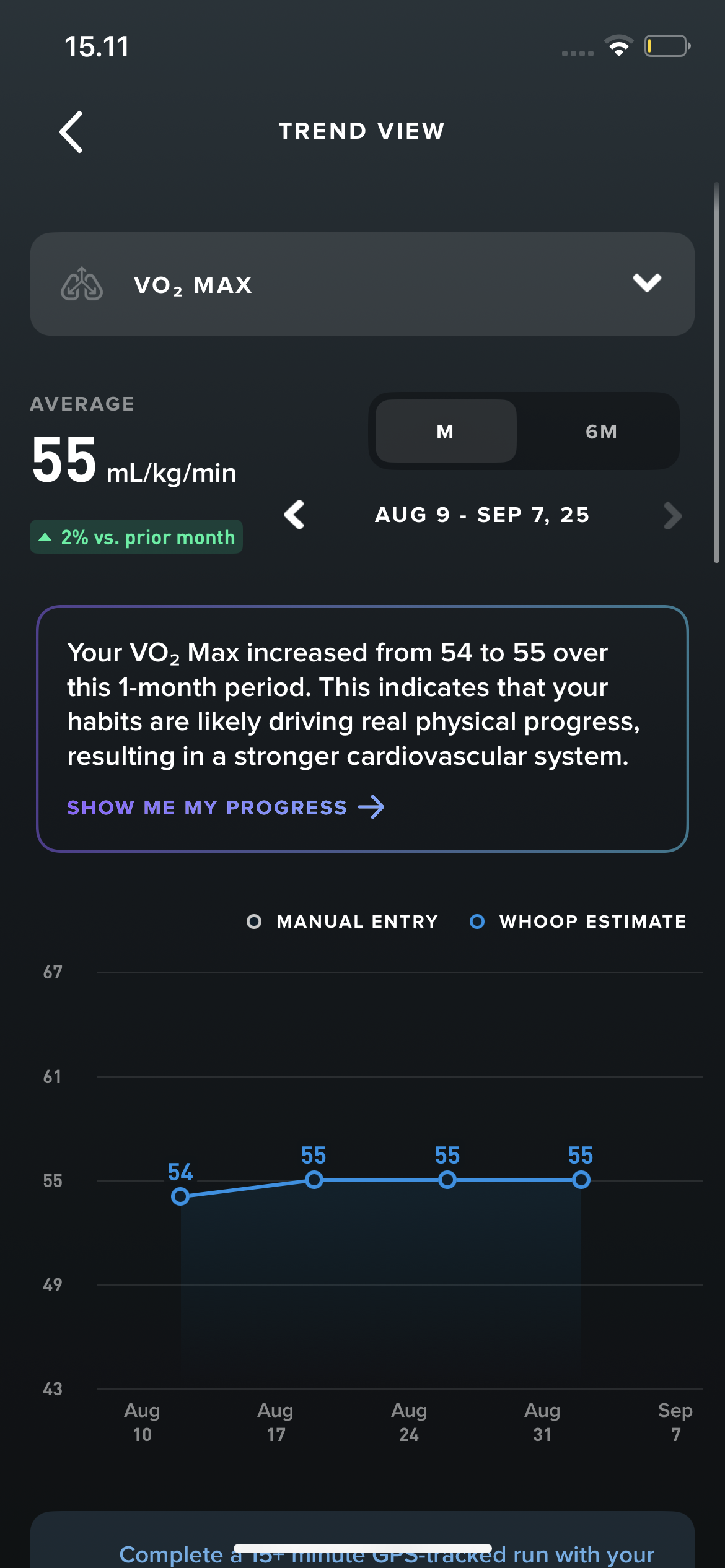Switch to the 6M range
The width and height of the screenshot is (725, 1568).
[x=600, y=432]
